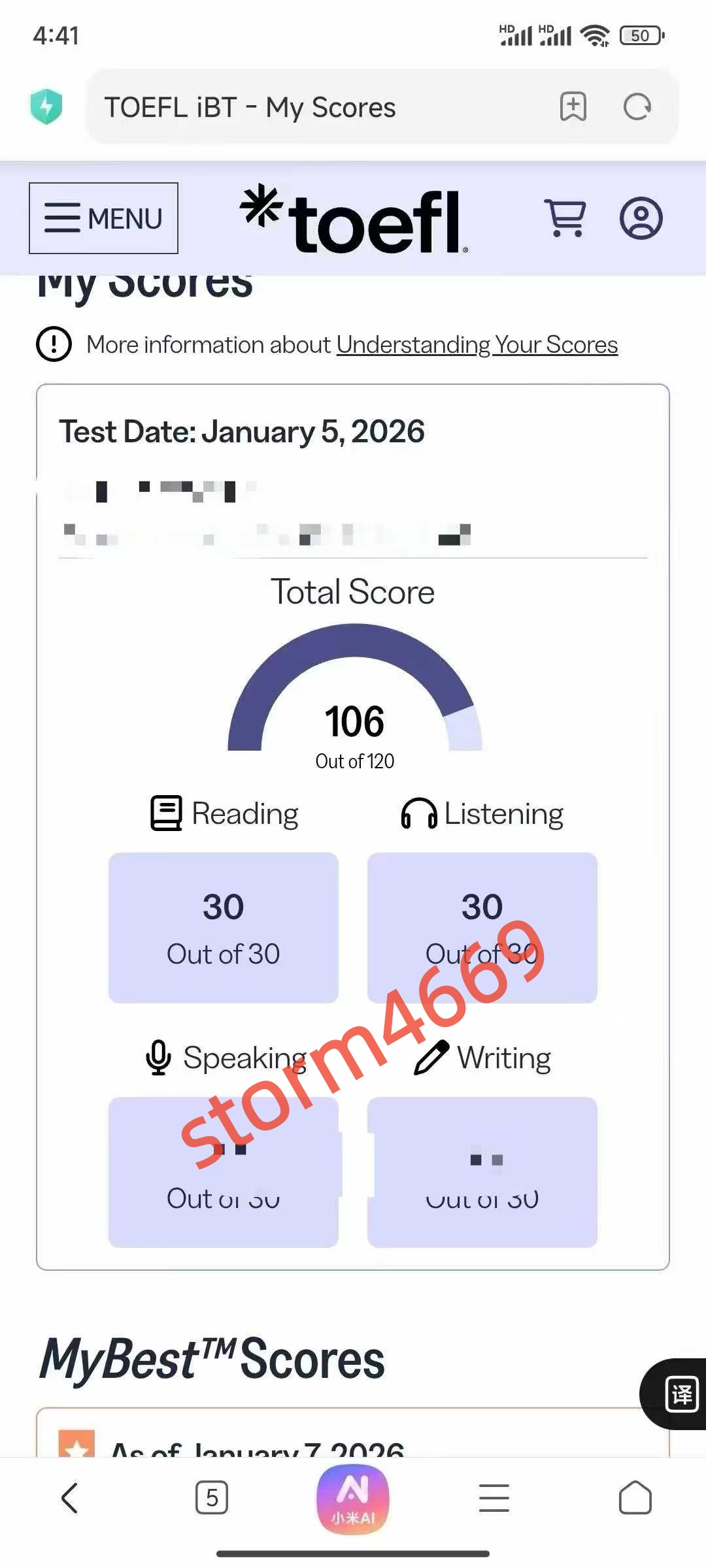Screen dimensions: 706x1568
Task: Reload the current page
Action: tap(637, 107)
